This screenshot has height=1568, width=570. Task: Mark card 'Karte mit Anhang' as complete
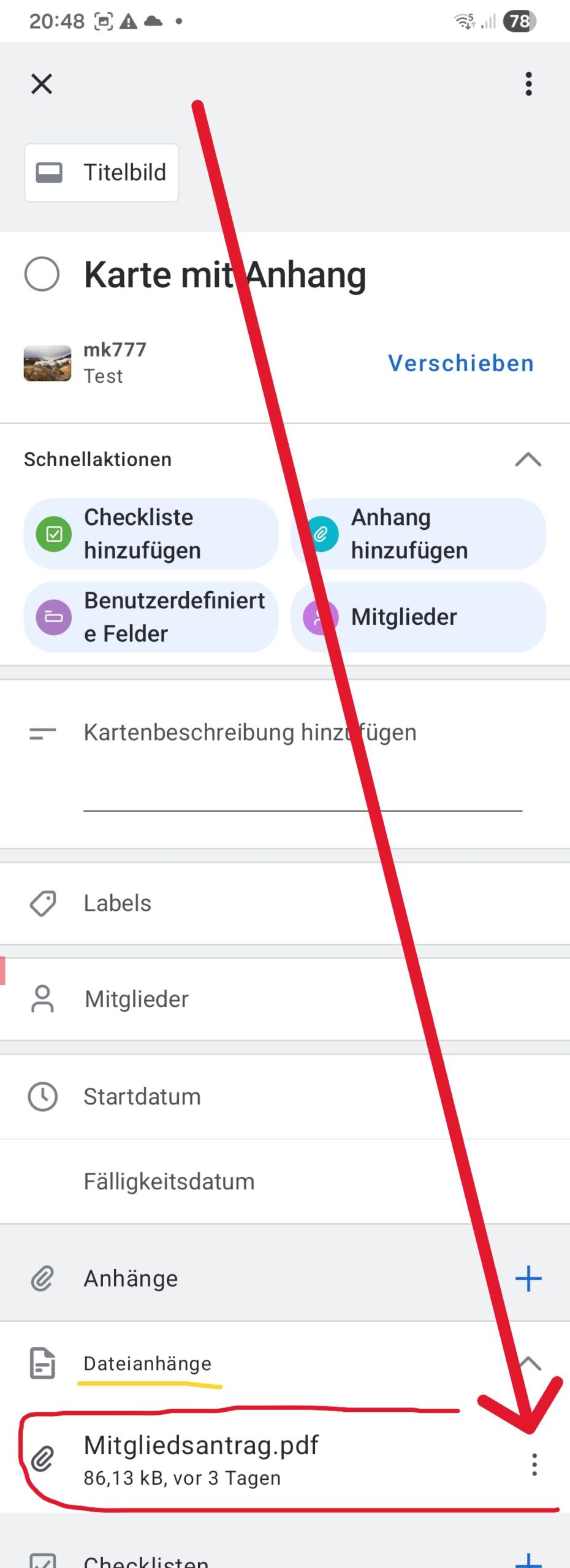click(x=42, y=274)
